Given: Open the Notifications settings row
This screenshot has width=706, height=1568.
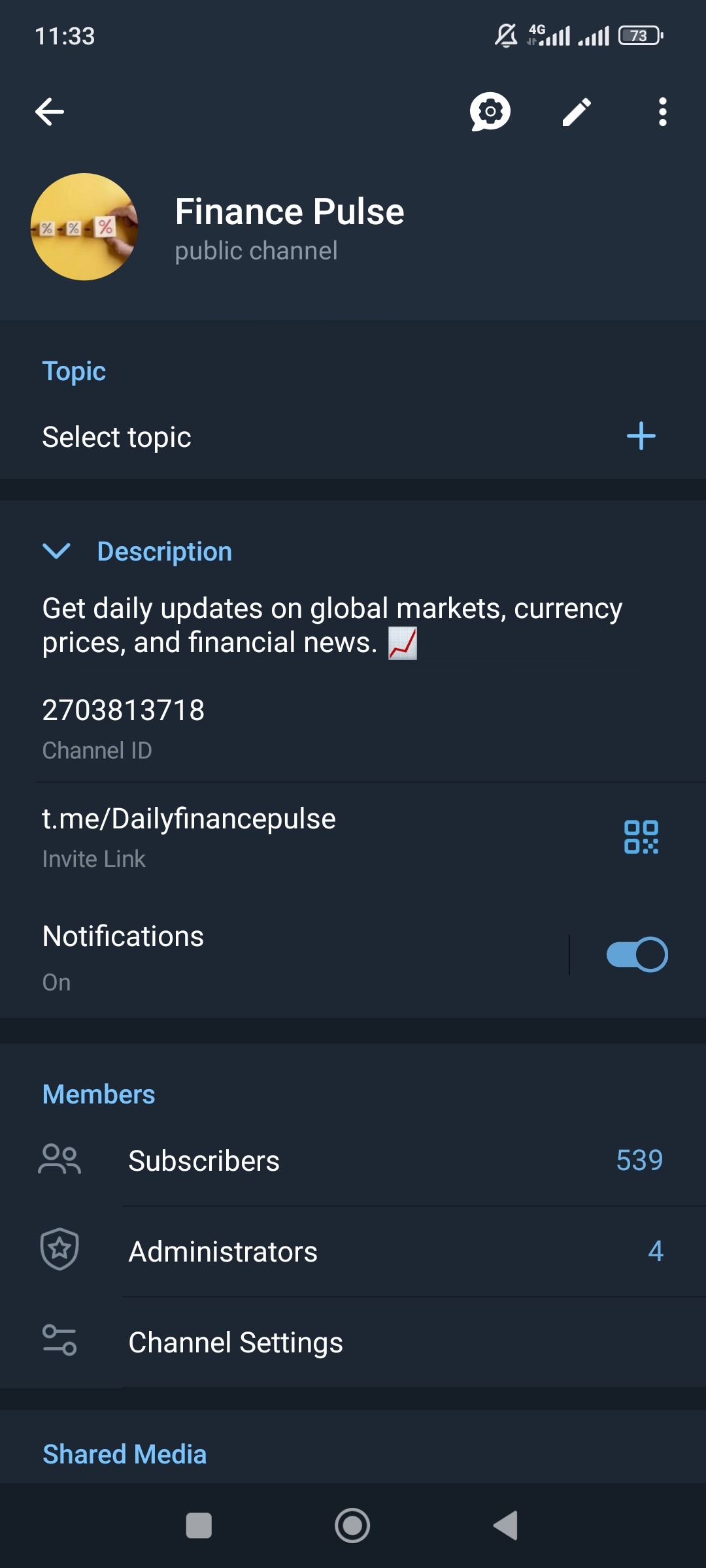Looking at the screenshot, I should (261, 955).
